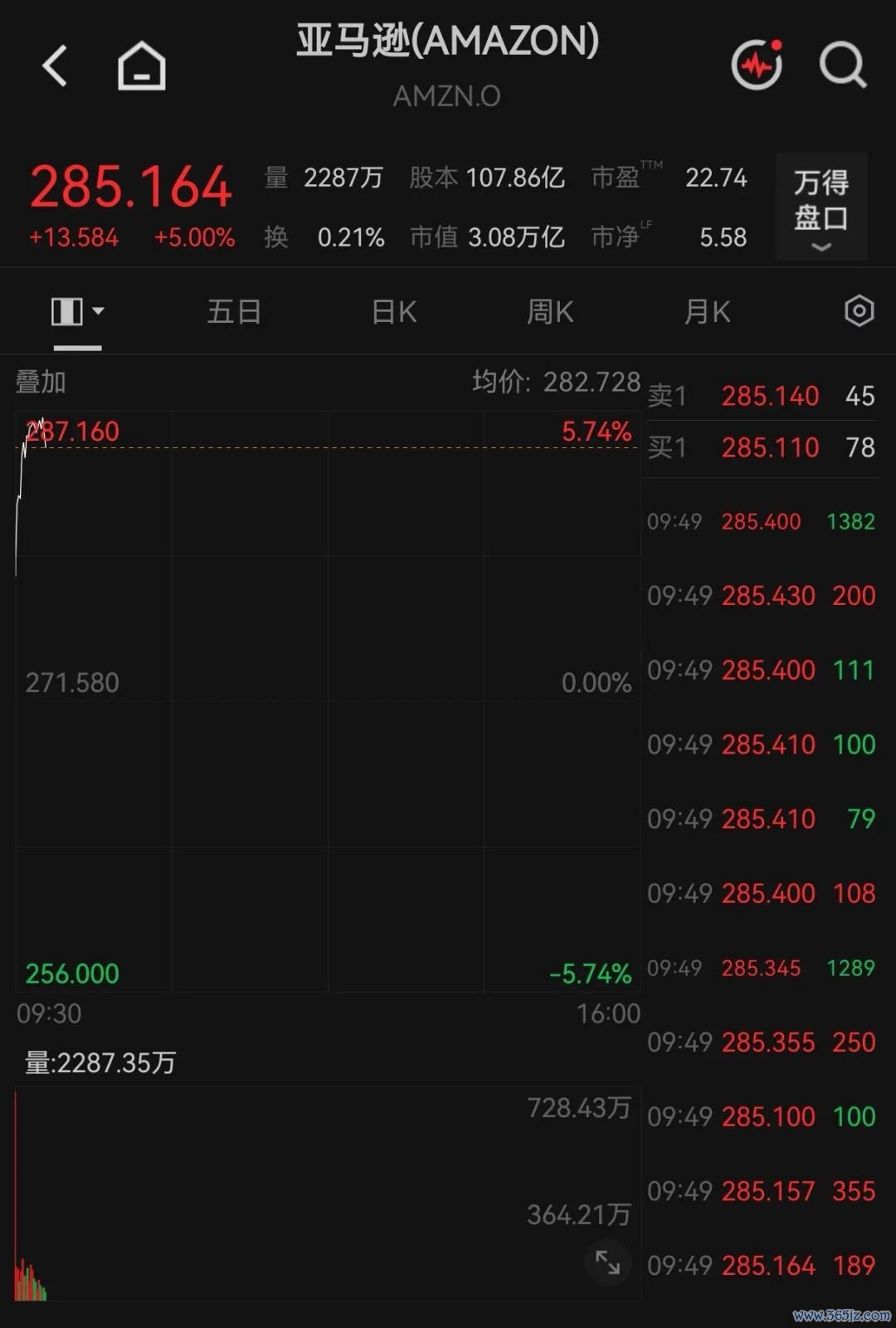Open the live market pulse icon
This screenshot has height=1328, width=896.
coord(757,64)
